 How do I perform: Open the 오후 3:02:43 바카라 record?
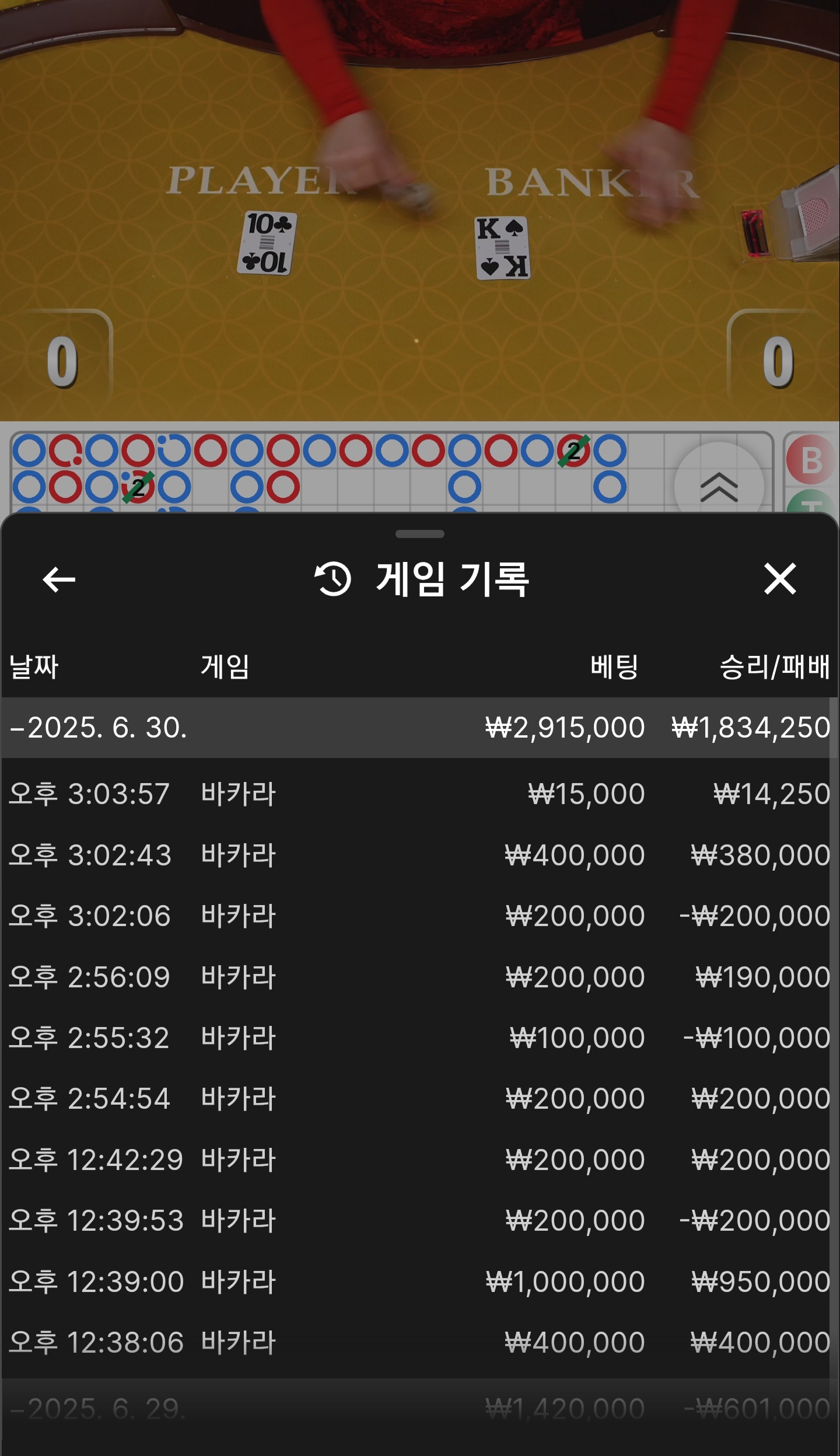pos(419,856)
